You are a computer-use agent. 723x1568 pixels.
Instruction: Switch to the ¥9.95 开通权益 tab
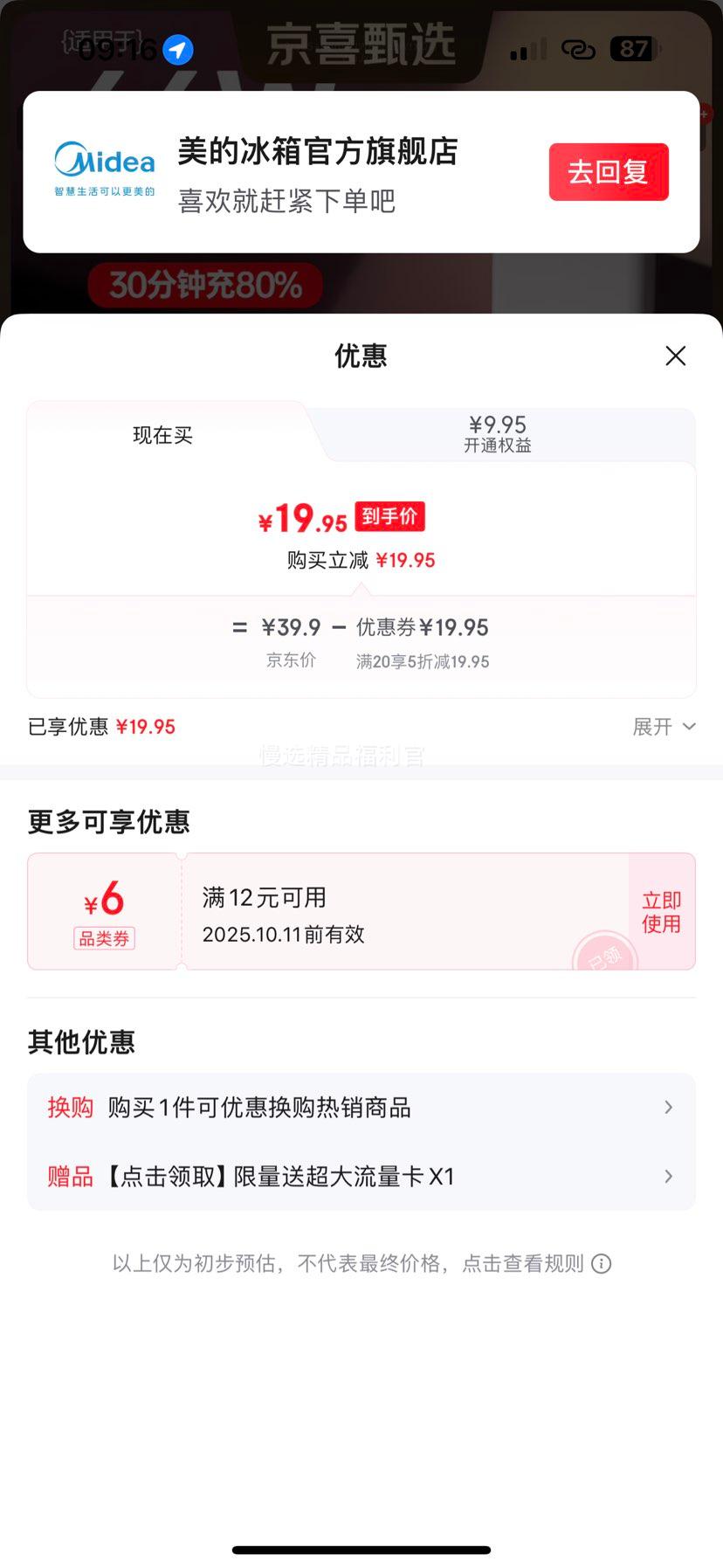pos(498,434)
